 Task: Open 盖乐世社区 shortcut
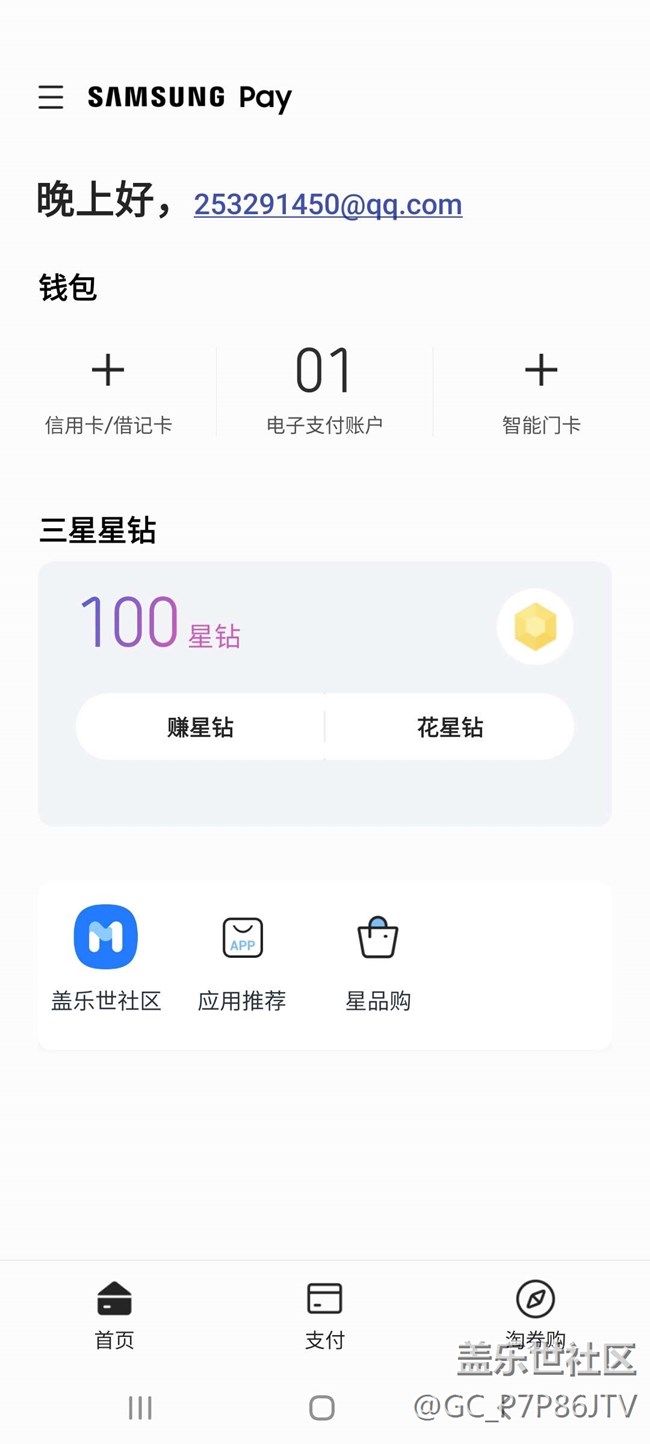point(106,957)
